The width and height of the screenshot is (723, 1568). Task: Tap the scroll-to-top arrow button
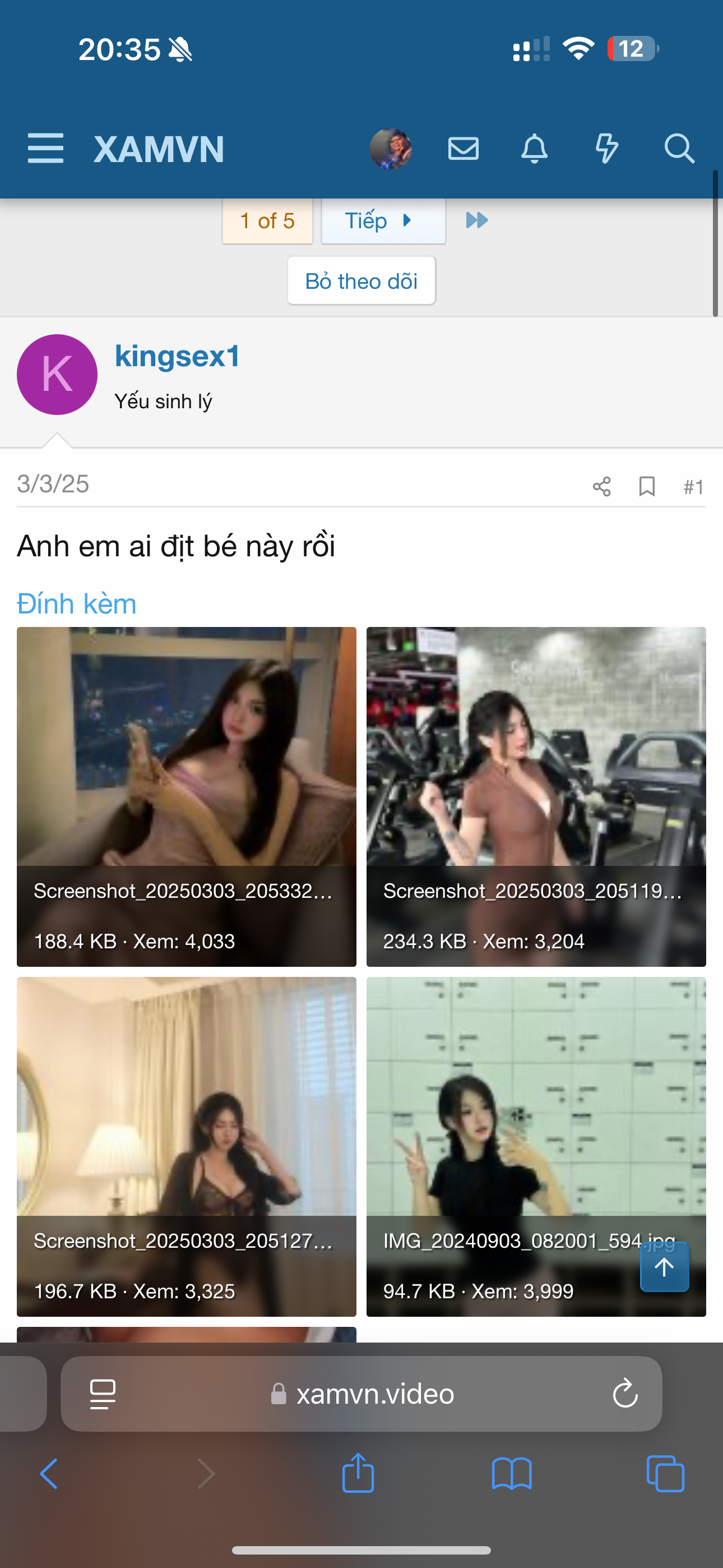tap(664, 1267)
